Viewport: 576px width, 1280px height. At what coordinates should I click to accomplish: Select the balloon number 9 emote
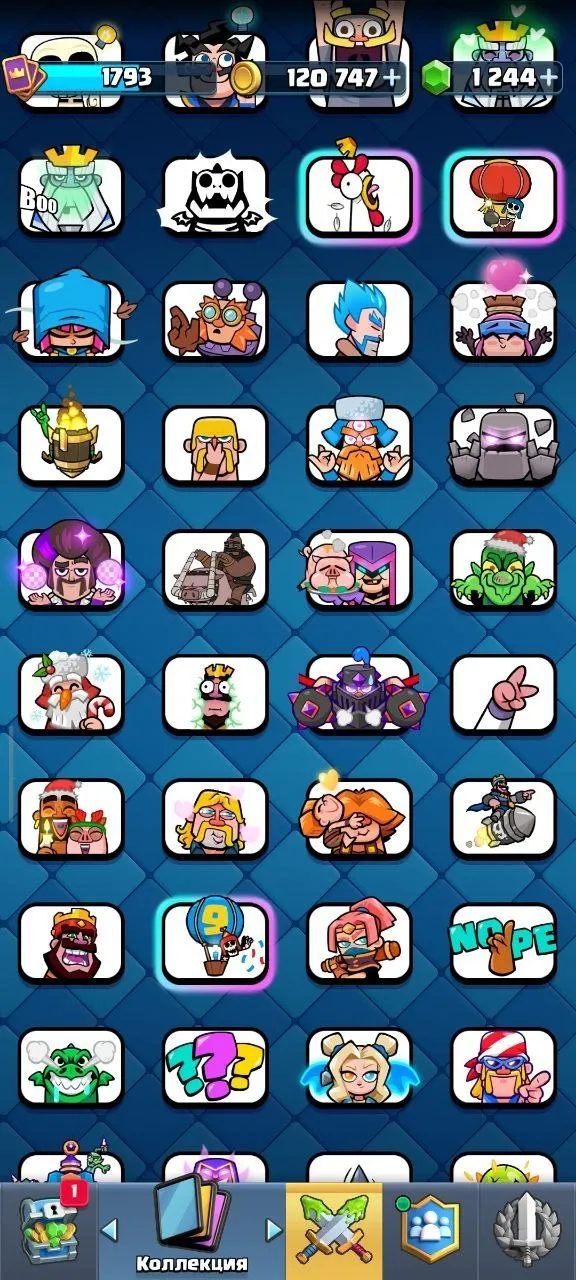[215, 942]
